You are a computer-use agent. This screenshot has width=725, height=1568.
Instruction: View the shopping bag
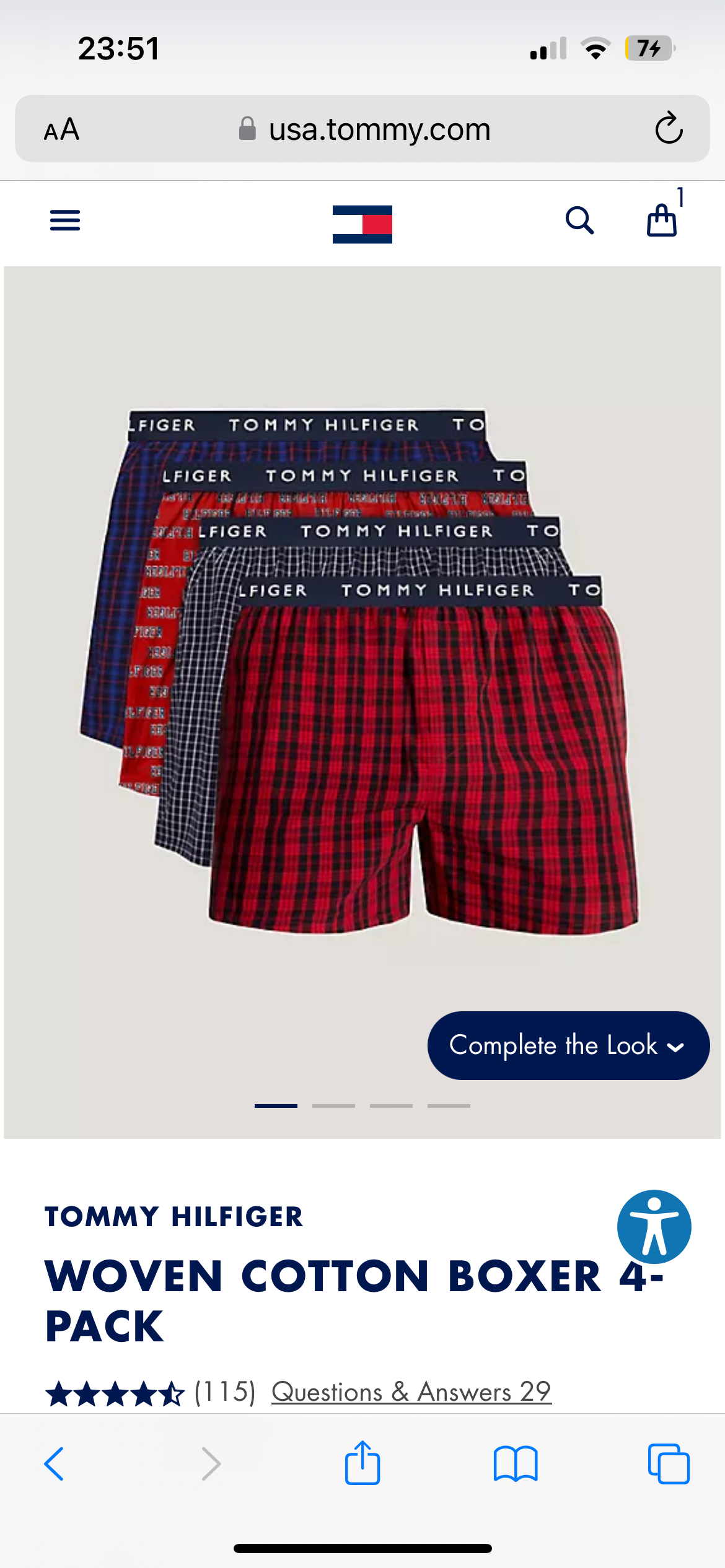tap(662, 220)
